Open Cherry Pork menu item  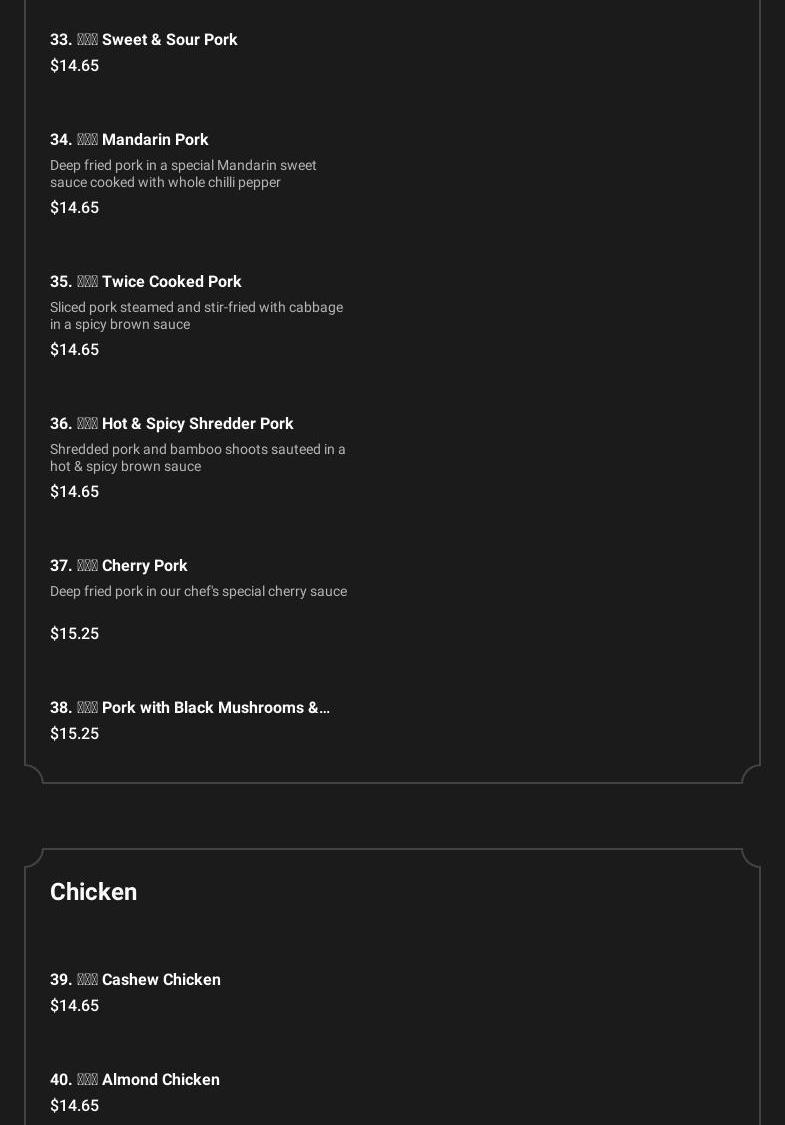point(119,566)
